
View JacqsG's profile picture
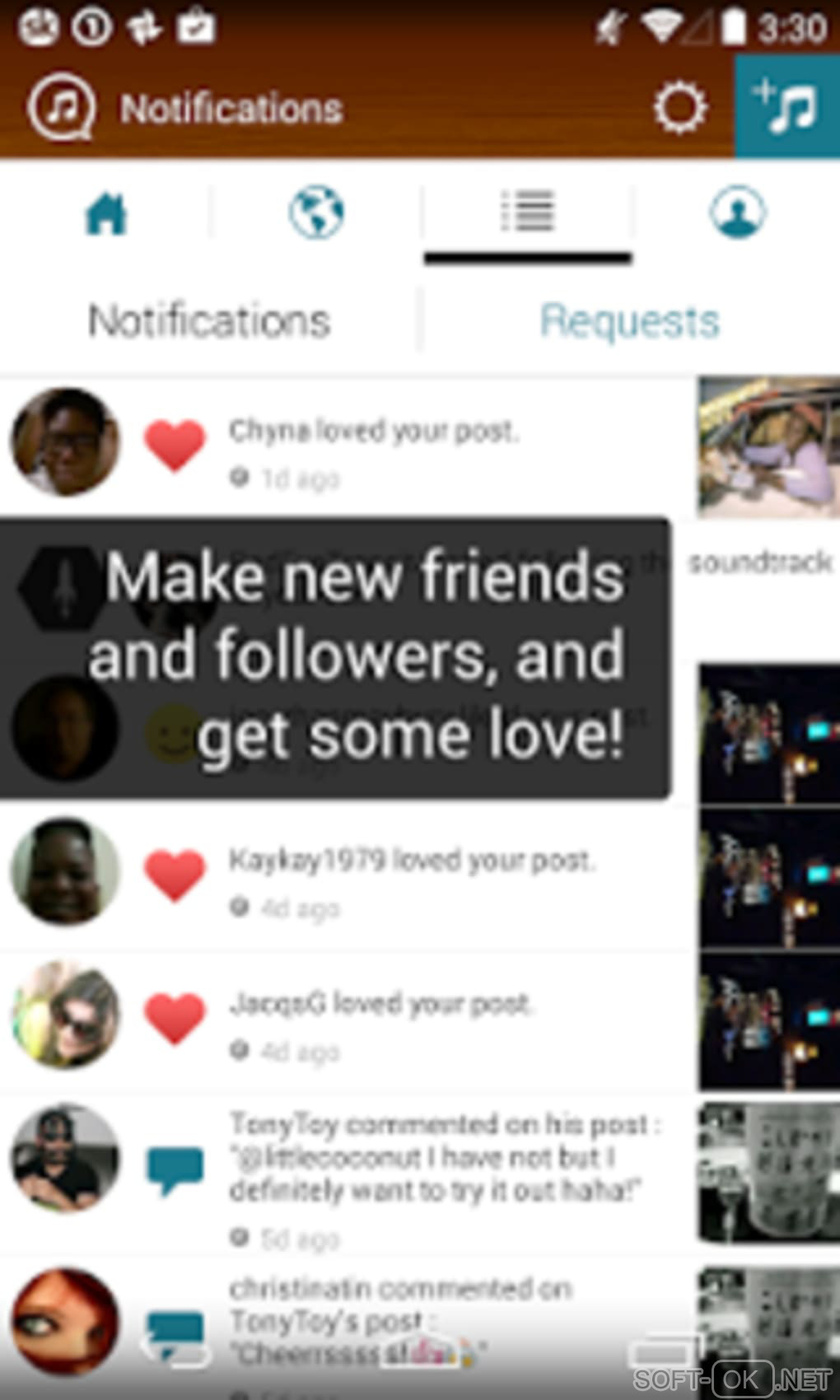coord(65,1015)
